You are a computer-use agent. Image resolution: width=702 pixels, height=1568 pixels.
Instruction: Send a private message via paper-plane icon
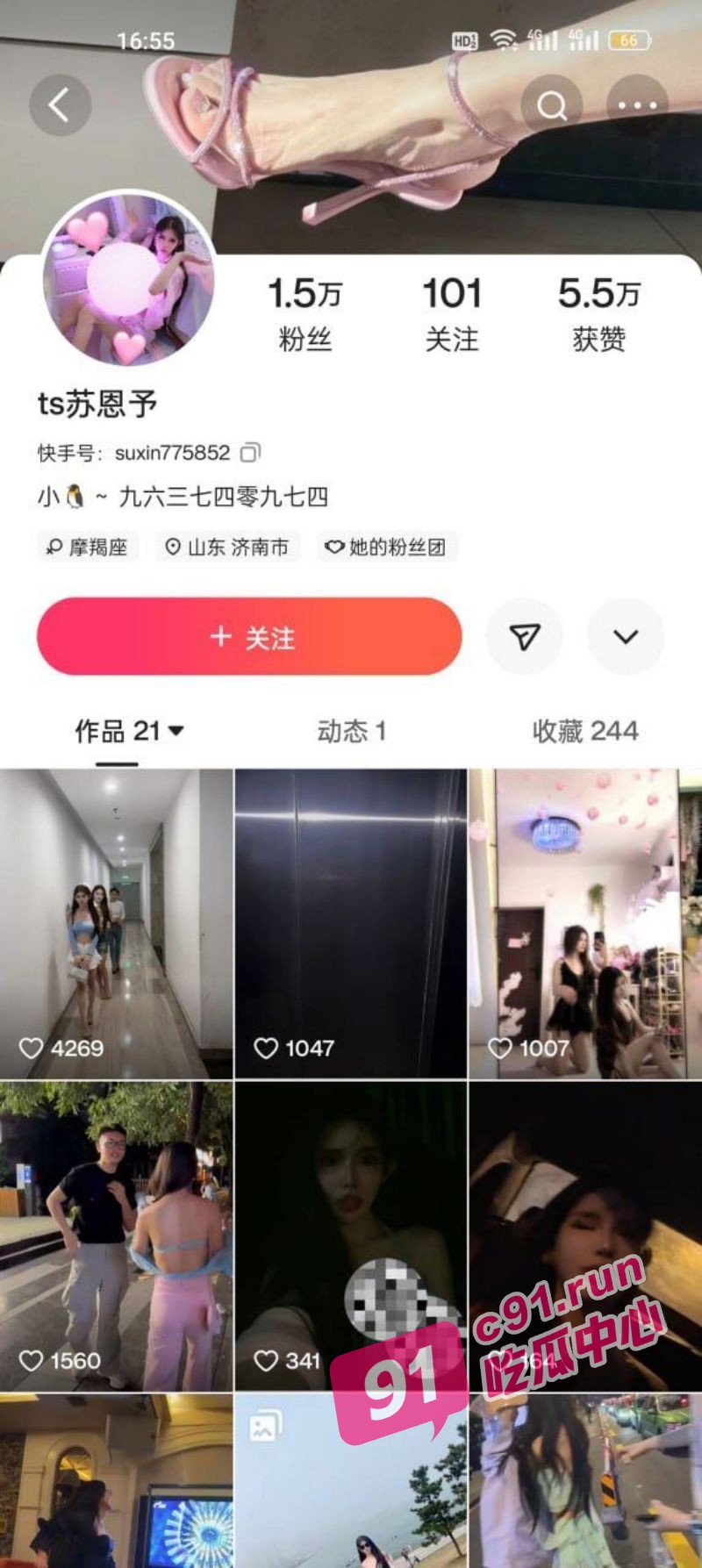tap(524, 636)
